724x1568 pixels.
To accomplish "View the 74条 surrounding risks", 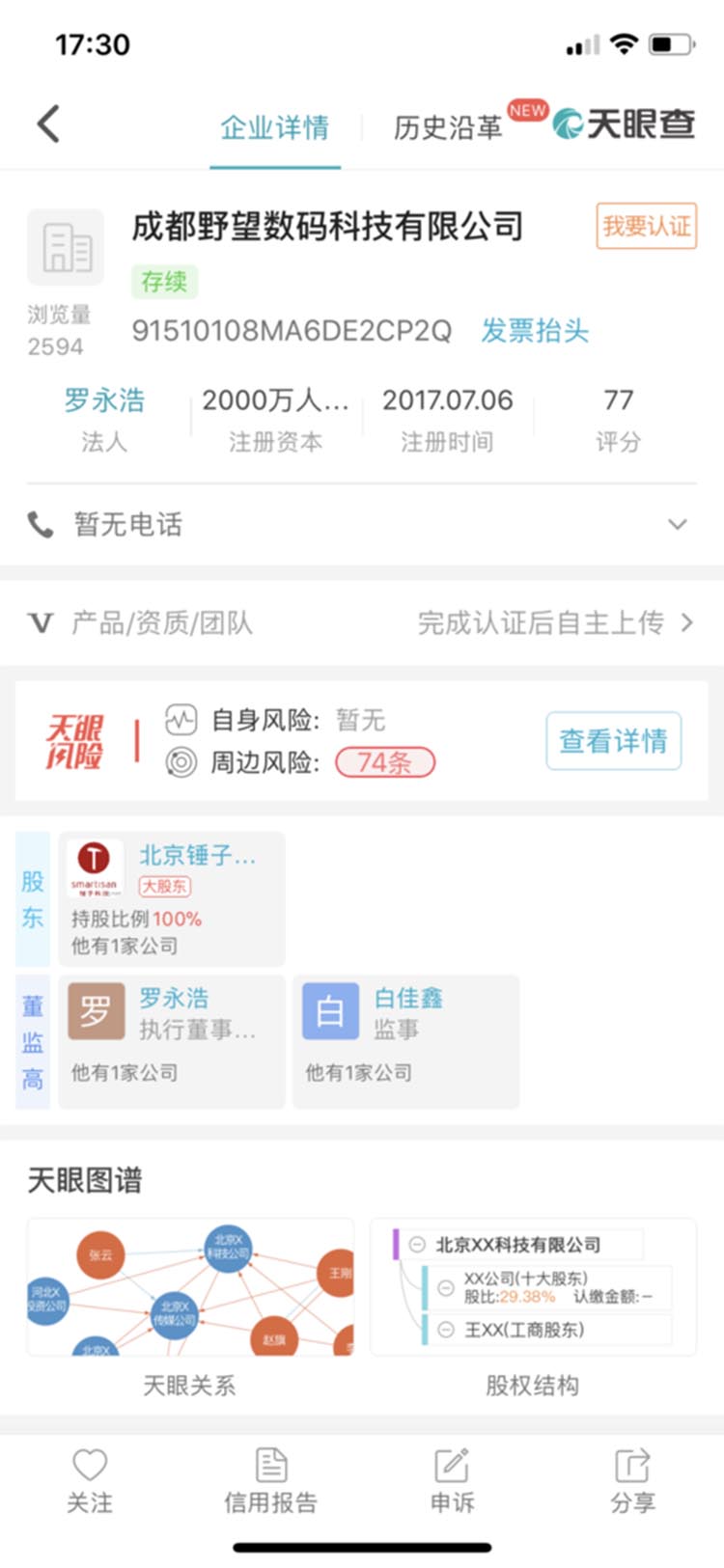I will click(x=385, y=763).
